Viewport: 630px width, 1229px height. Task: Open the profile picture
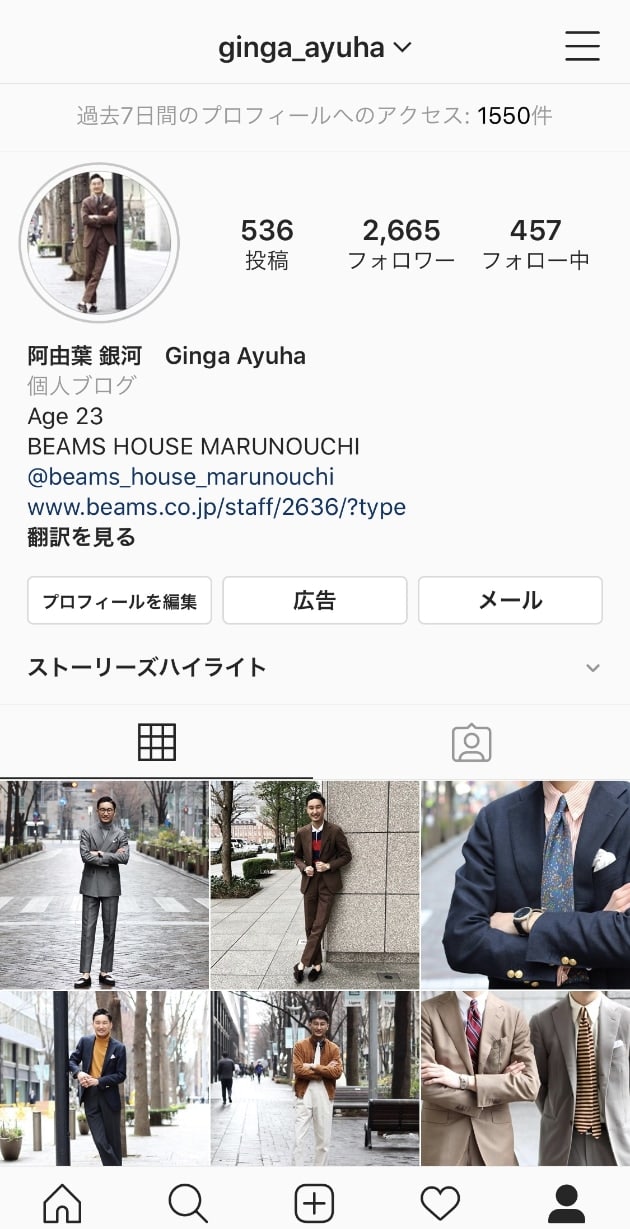99,243
